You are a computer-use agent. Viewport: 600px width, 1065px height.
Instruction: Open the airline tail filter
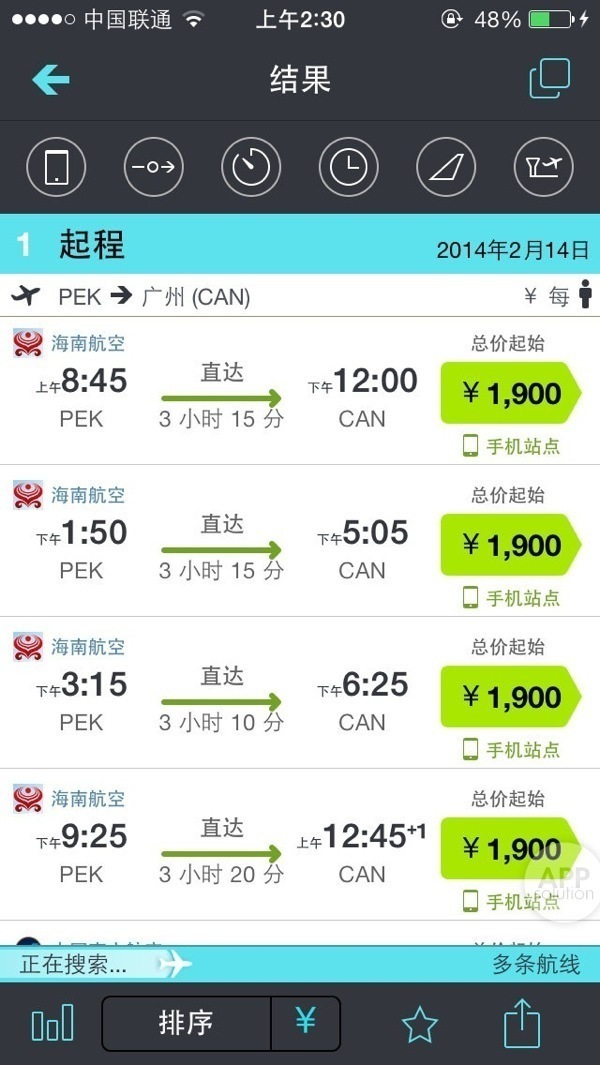tap(445, 167)
